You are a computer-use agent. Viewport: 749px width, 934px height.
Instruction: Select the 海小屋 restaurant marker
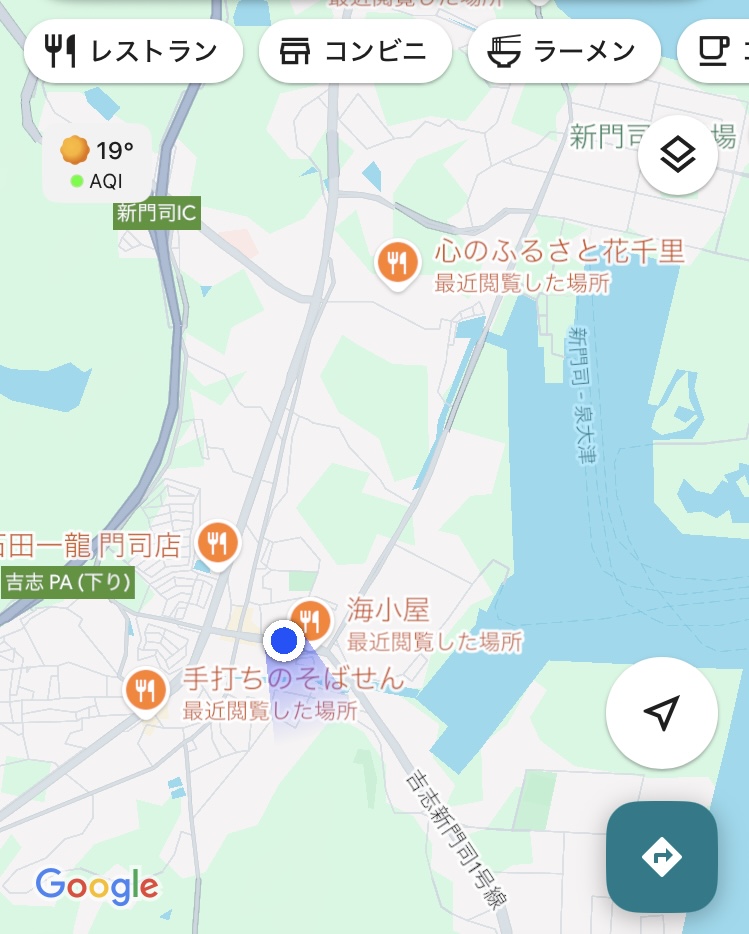click(x=311, y=621)
